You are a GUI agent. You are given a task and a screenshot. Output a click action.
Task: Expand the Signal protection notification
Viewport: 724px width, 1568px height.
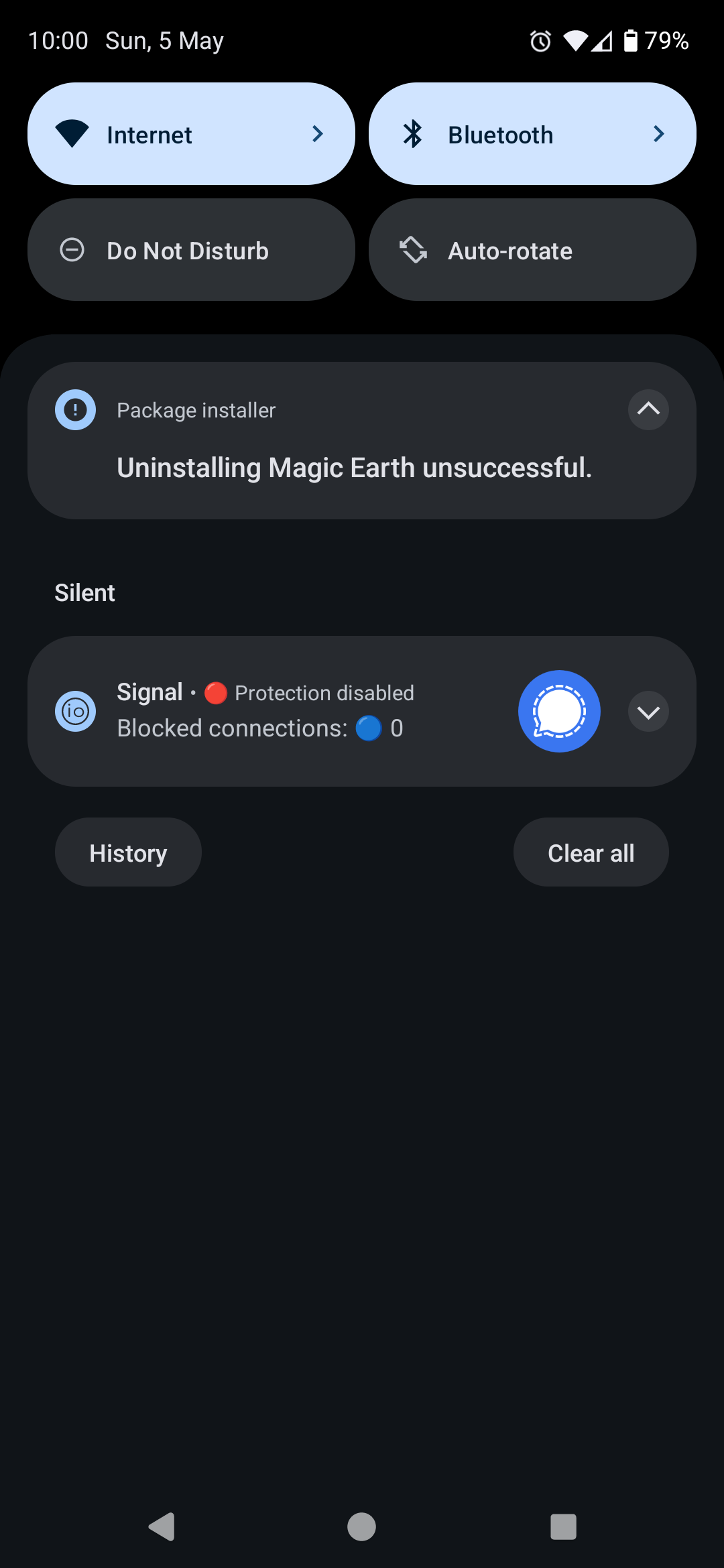(648, 712)
